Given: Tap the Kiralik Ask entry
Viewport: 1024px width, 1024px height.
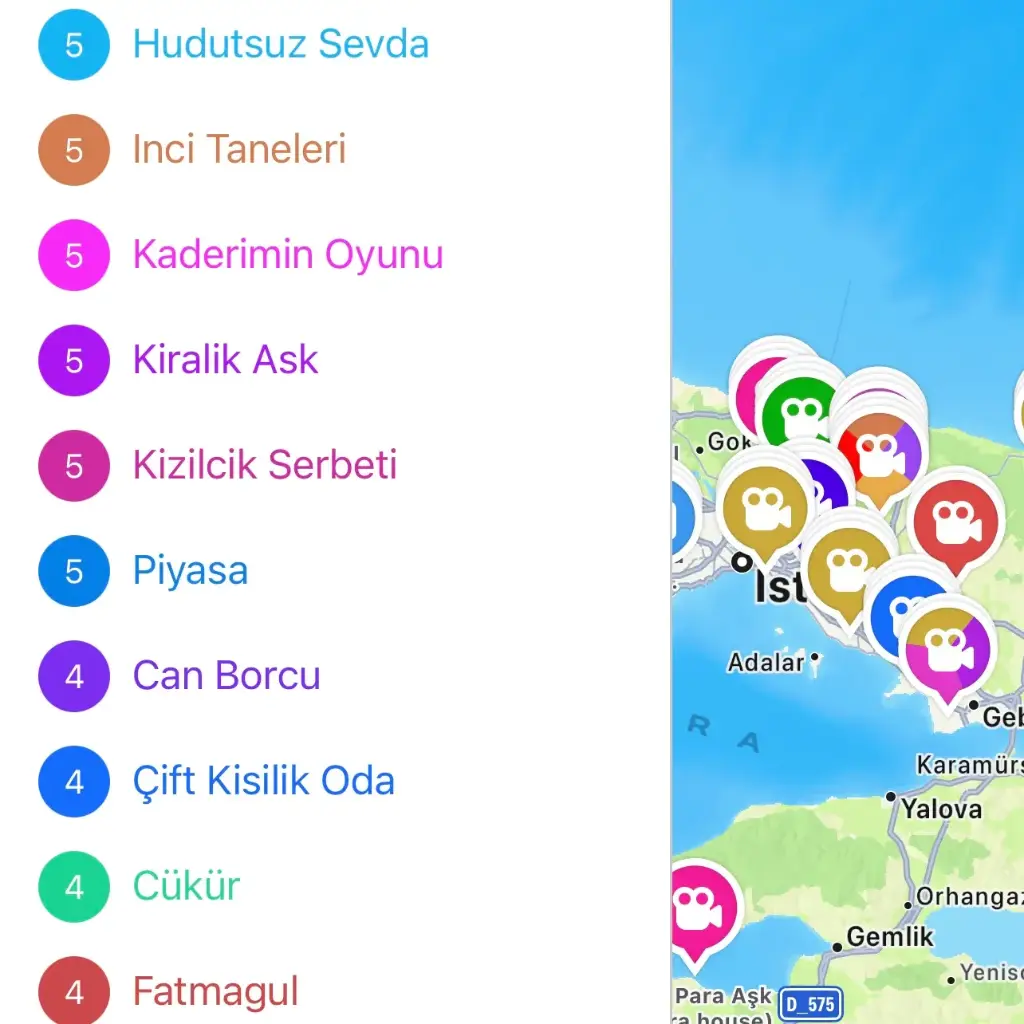Looking at the screenshot, I should (x=225, y=360).
